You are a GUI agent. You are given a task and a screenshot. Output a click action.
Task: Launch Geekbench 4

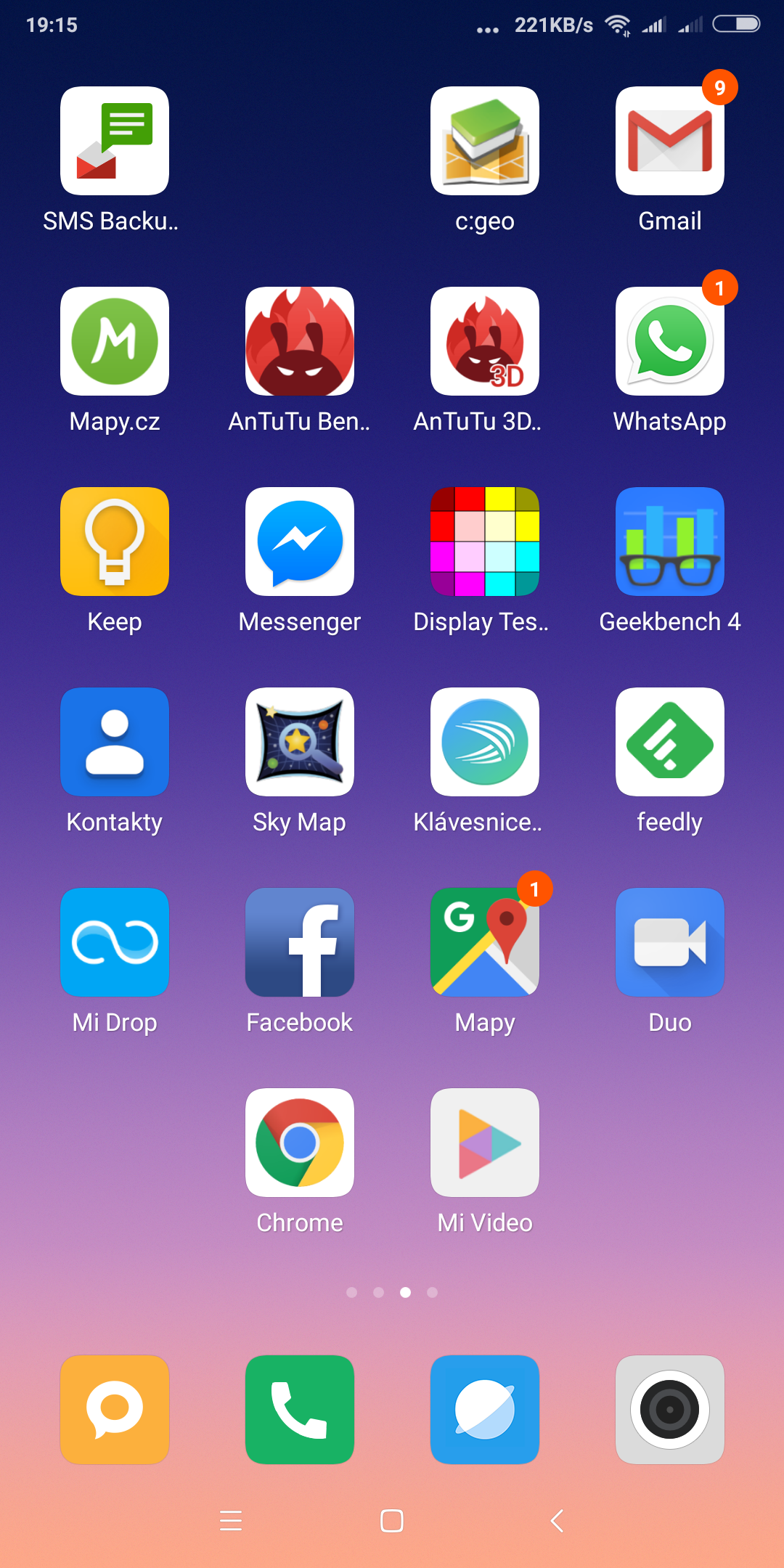point(669,542)
